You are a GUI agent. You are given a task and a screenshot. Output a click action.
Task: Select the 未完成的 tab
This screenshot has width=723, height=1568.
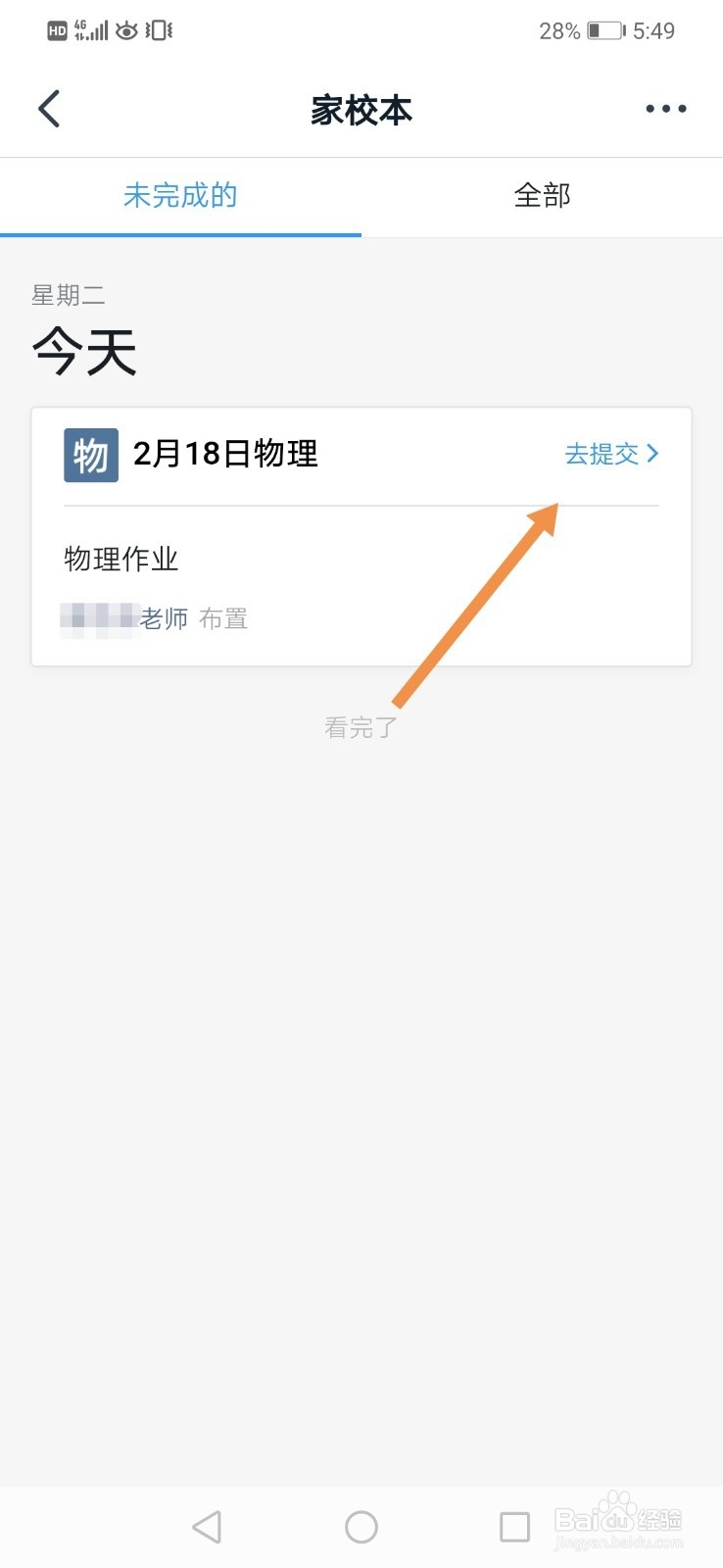point(180,196)
